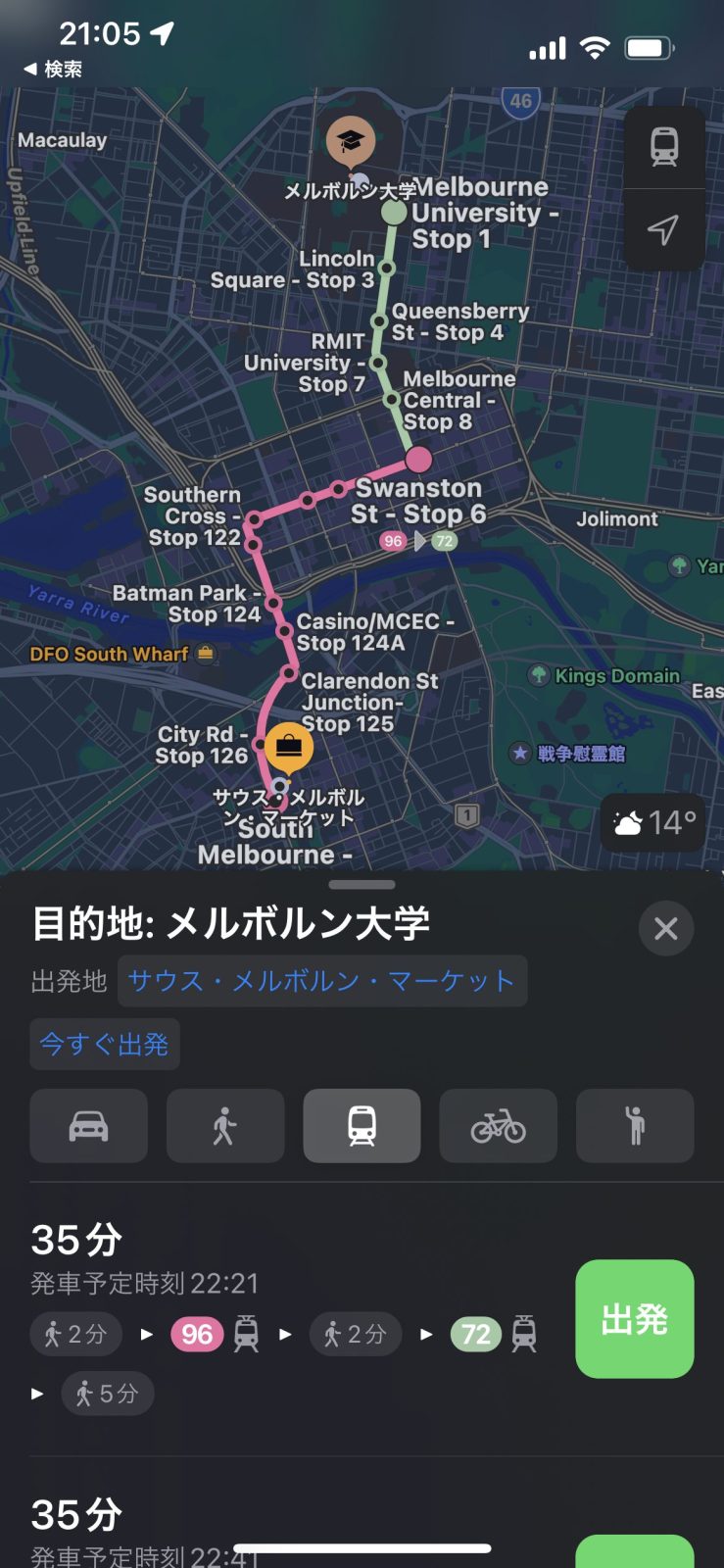Select walking directions
The image size is (724, 1568).
coord(225,1126)
